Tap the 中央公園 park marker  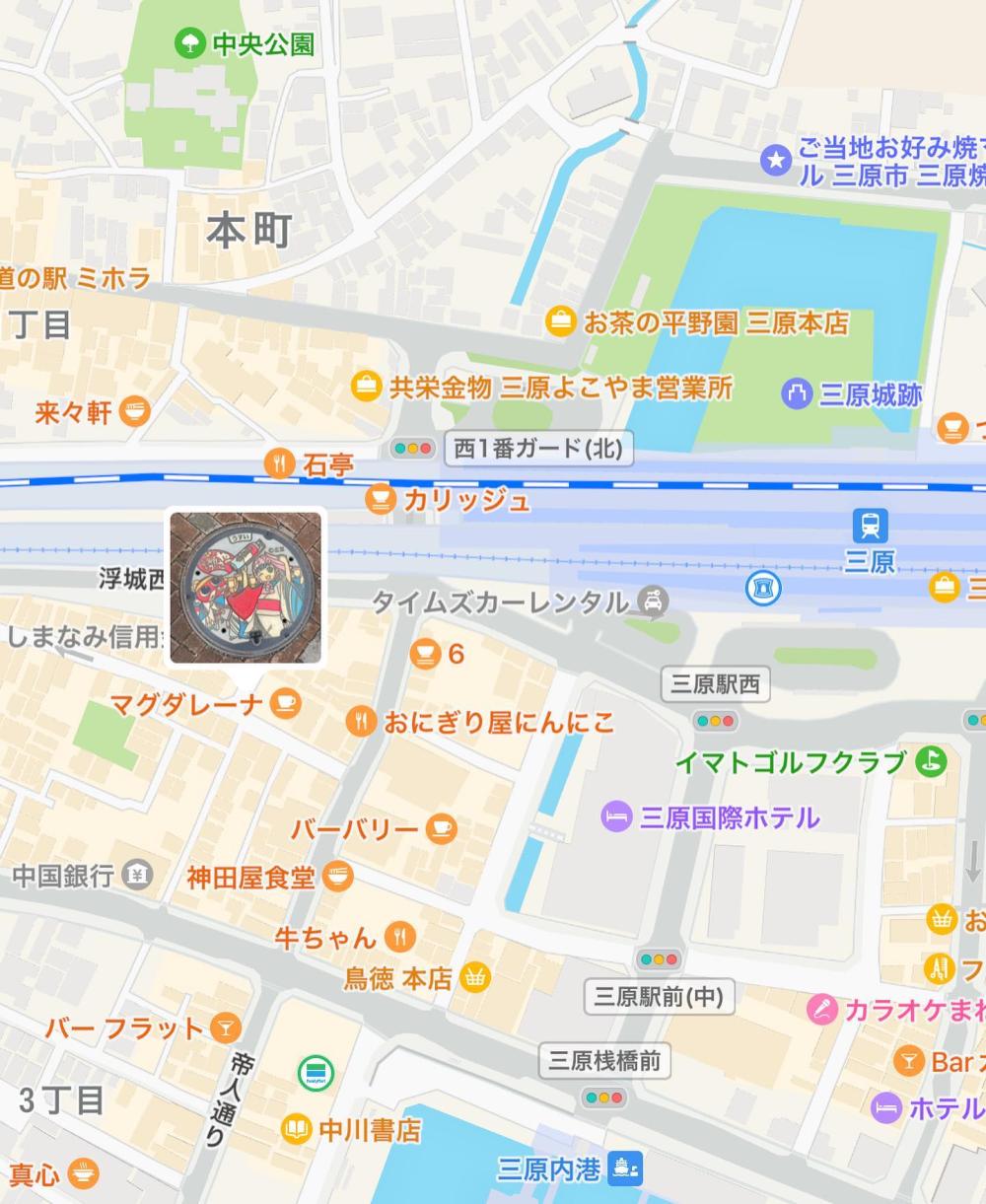pyautogui.click(x=188, y=43)
